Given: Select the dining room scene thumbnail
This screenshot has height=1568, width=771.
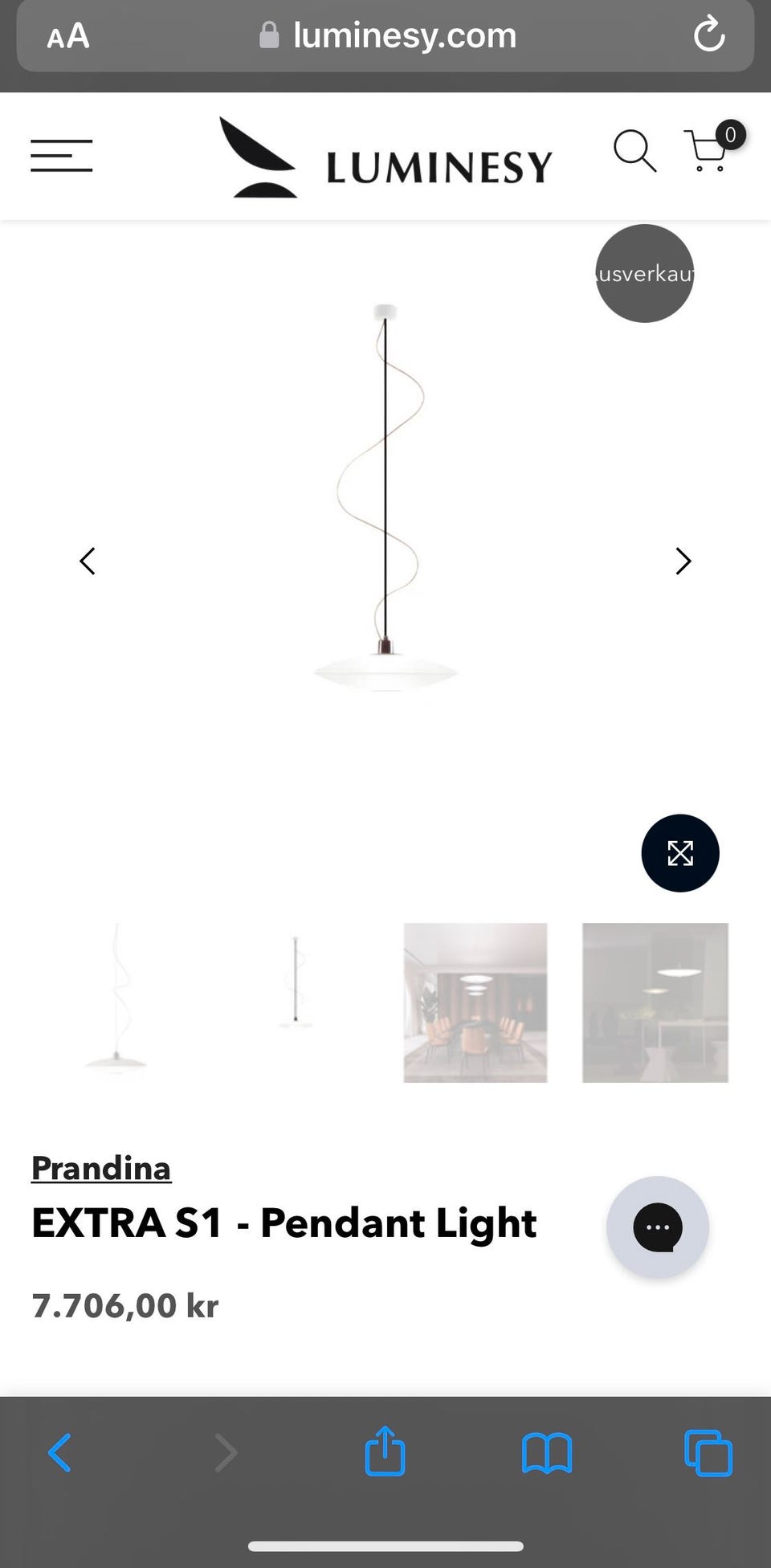Looking at the screenshot, I should pyautogui.click(x=475, y=1002).
